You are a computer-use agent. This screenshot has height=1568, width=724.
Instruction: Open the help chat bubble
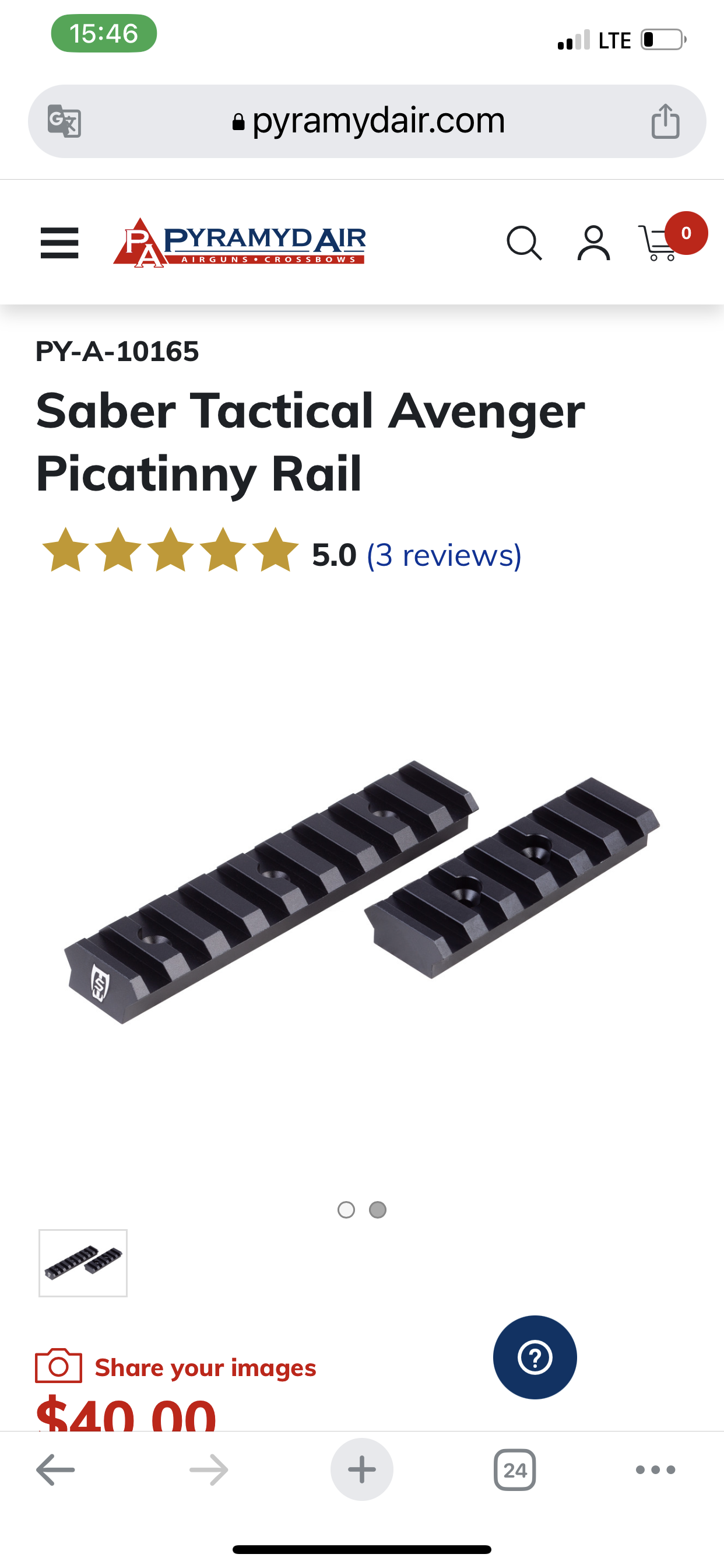point(535,1357)
